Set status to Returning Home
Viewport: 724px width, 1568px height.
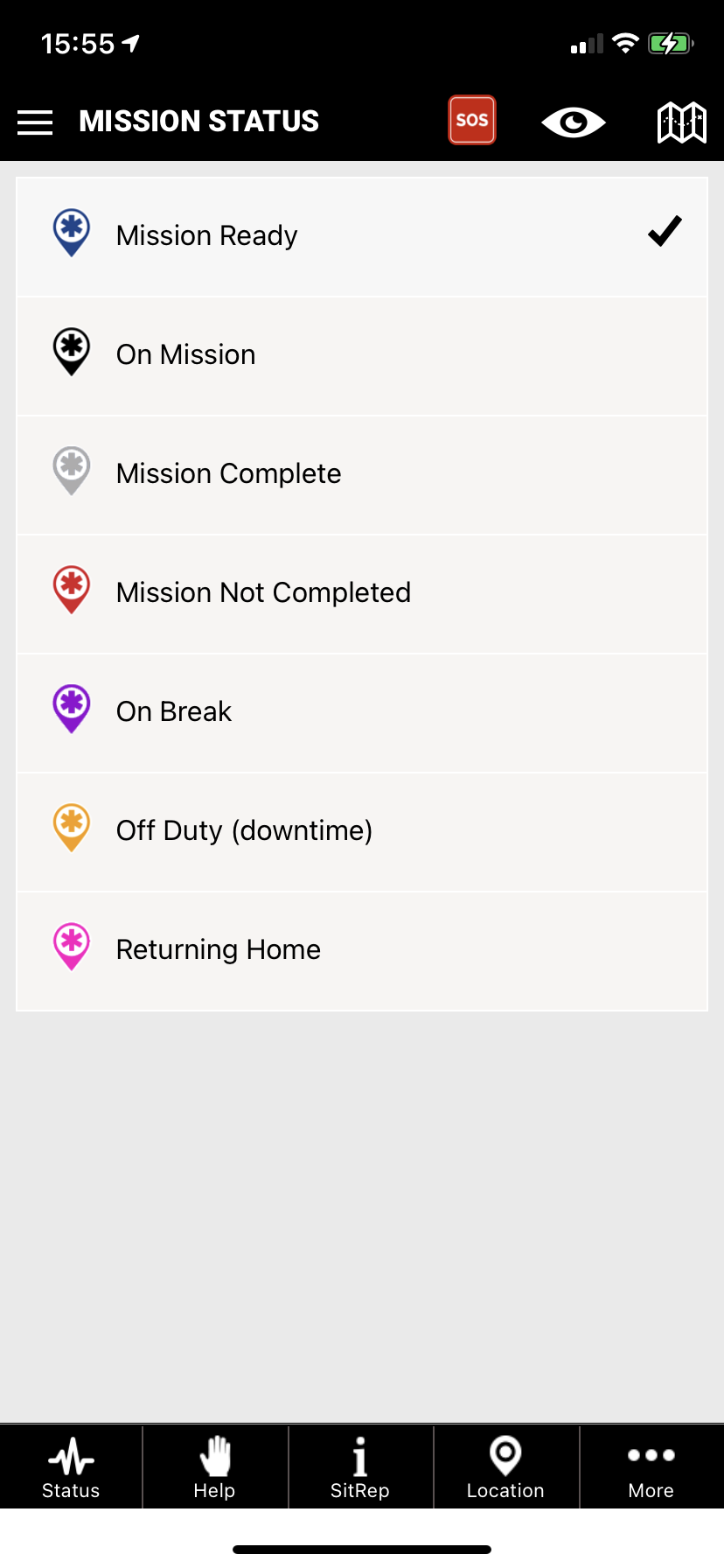[362, 950]
